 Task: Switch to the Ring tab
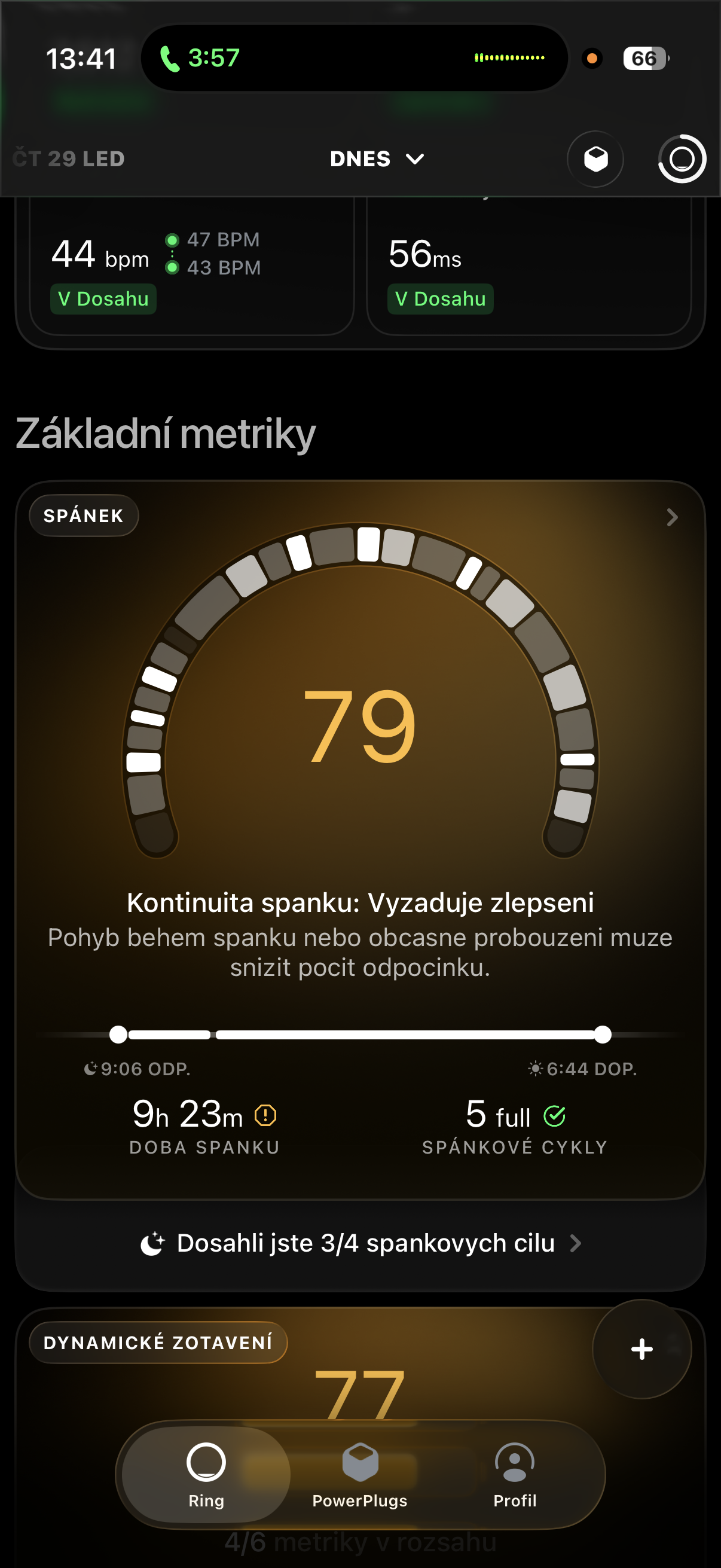[x=206, y=1474]
